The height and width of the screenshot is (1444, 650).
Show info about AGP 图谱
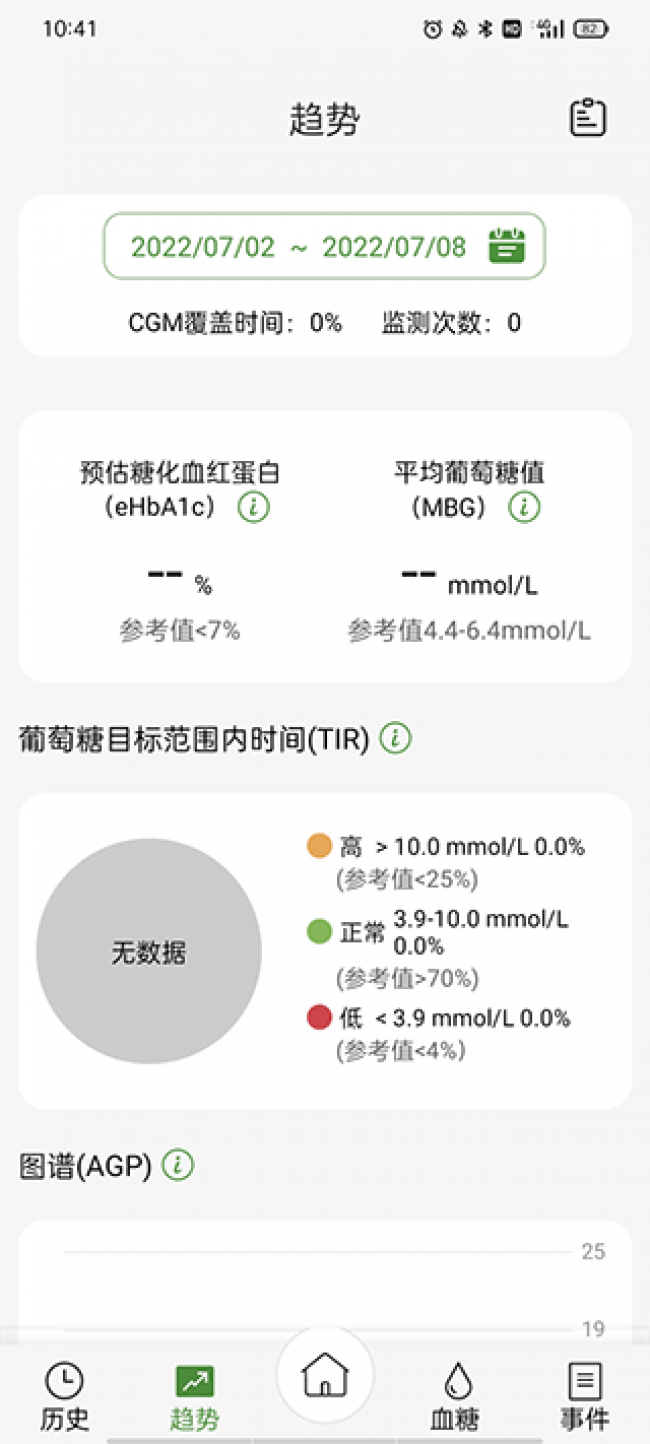pyautogui.click(x=178, y=1165)
